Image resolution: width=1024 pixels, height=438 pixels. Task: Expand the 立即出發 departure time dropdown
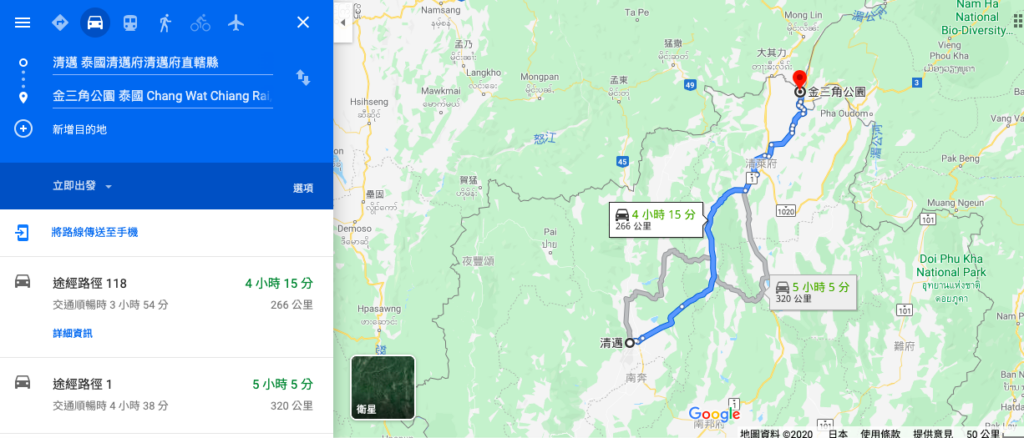[x=82, y=186]
